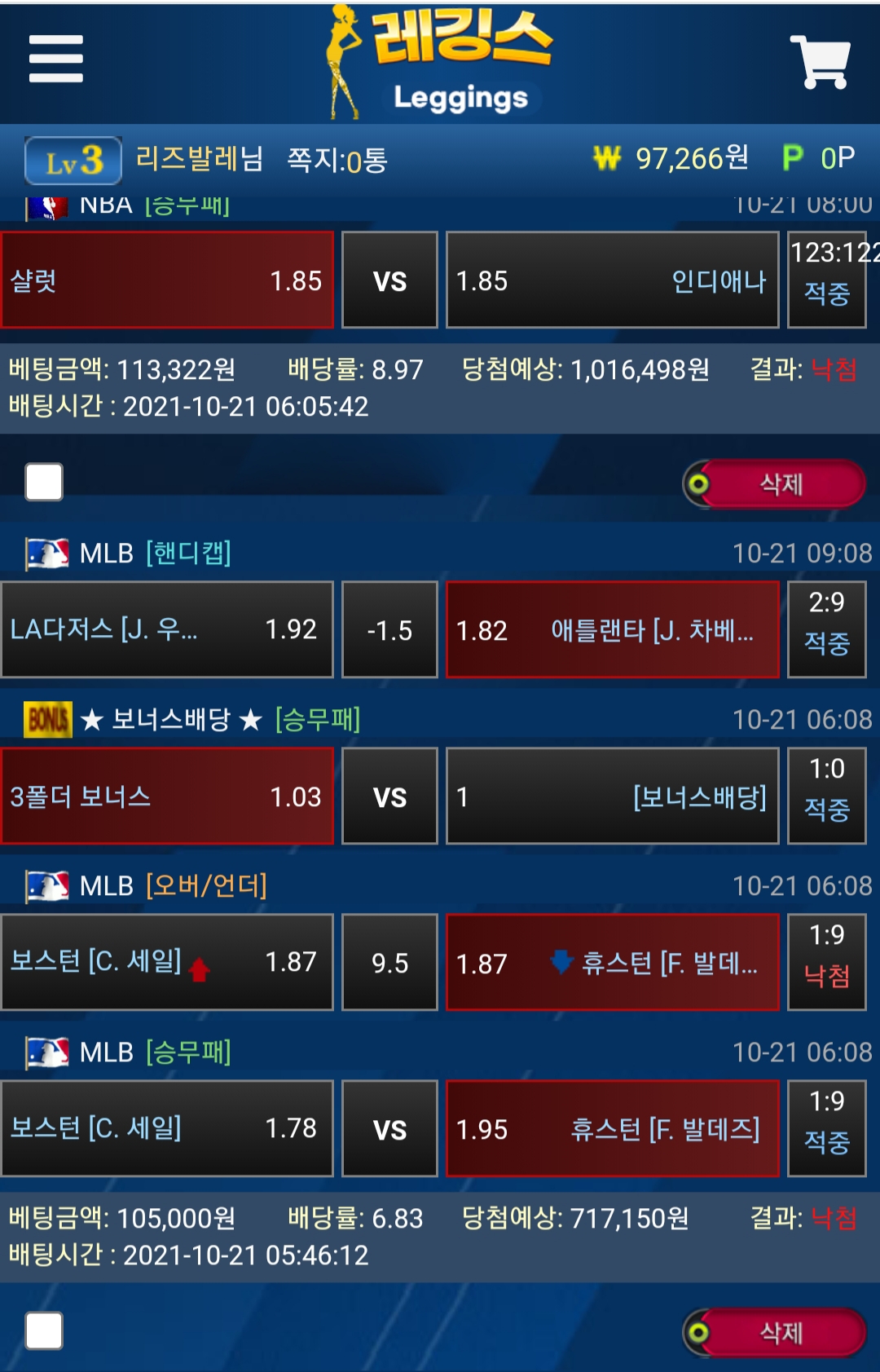
Task: Select the checkbox for the 105,000원 bet
Action: pyautogui.click(x=44, y=1330)
